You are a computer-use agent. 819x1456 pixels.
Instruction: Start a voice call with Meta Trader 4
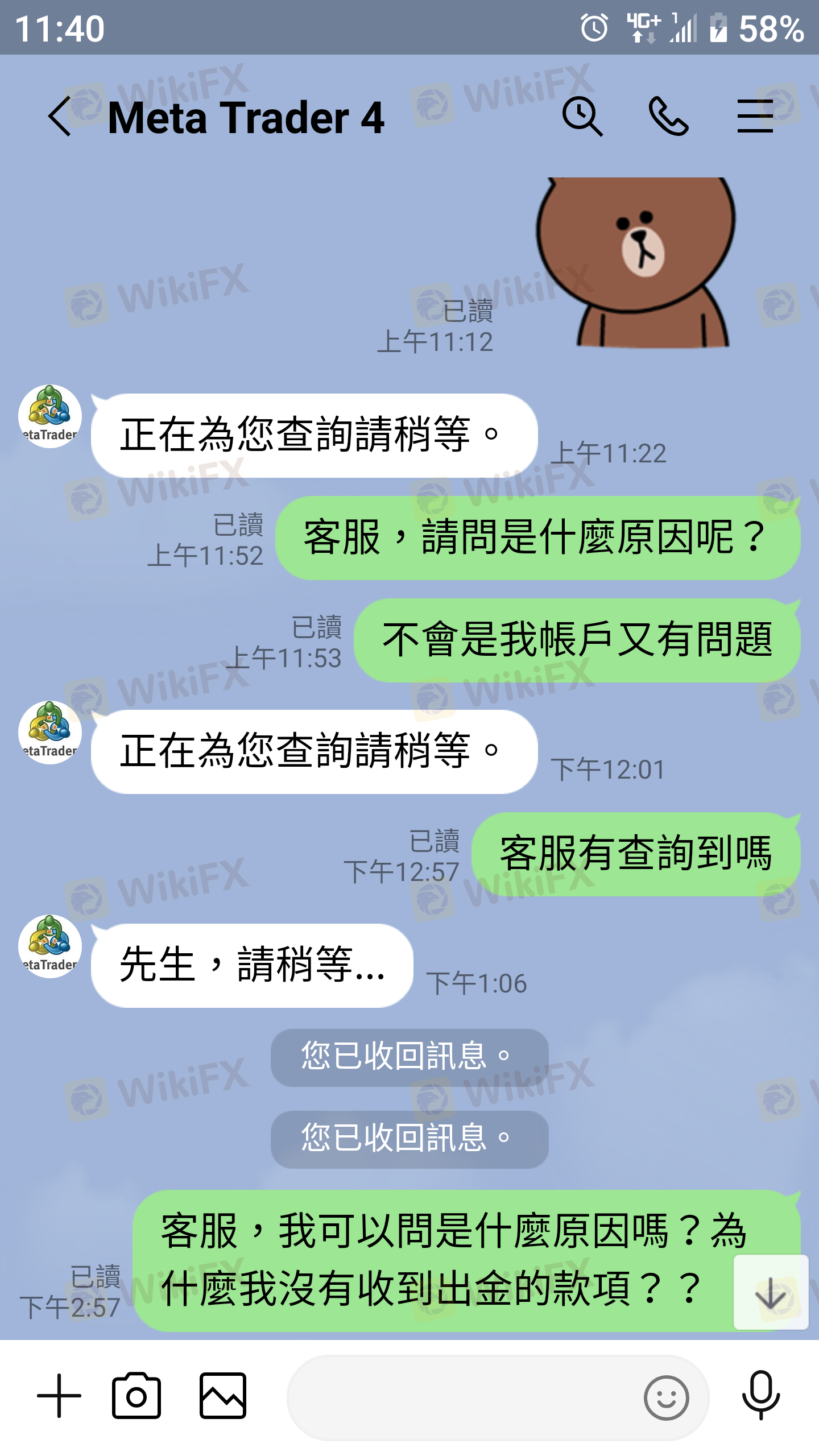point(669,117)
